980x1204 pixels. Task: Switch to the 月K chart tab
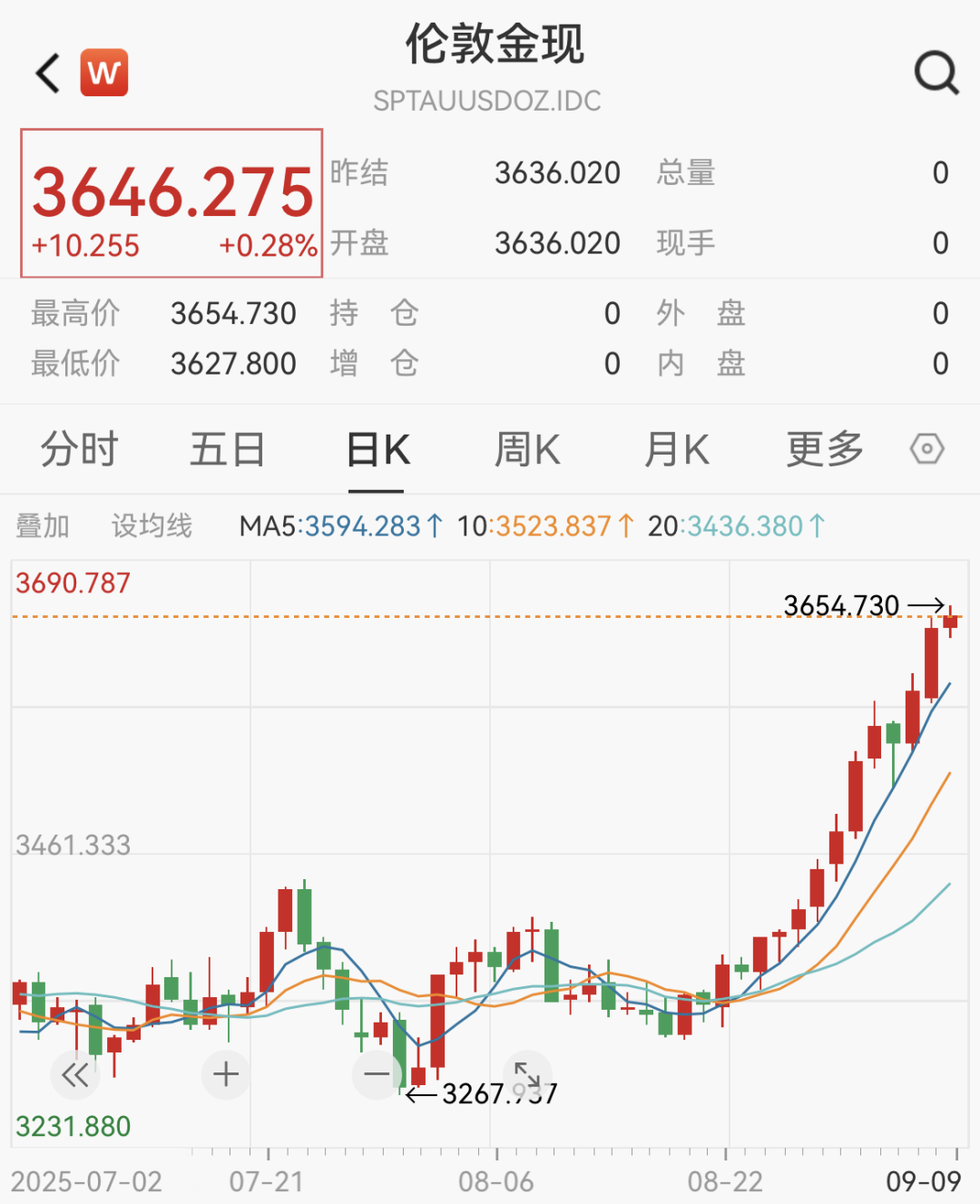[676, 450]
